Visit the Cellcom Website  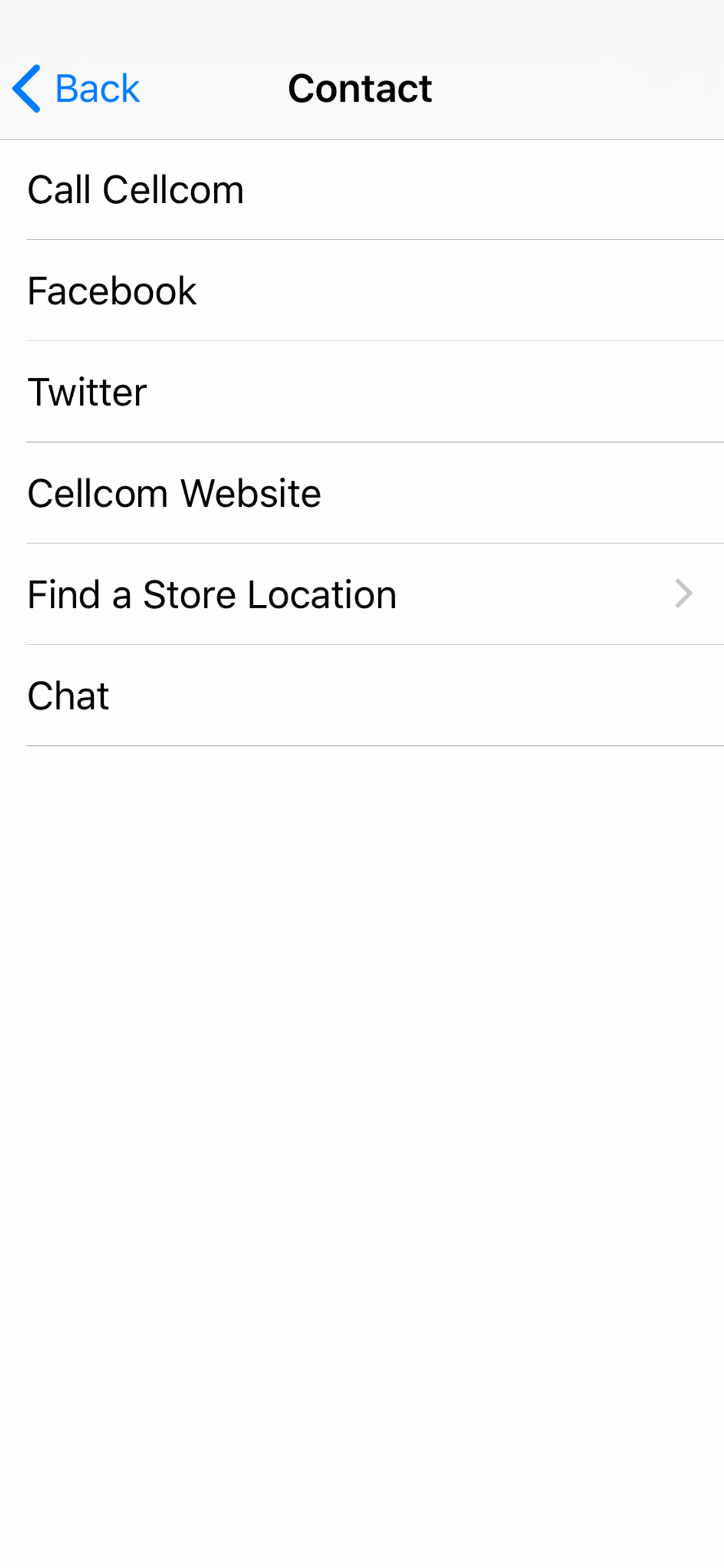point(174,492)
